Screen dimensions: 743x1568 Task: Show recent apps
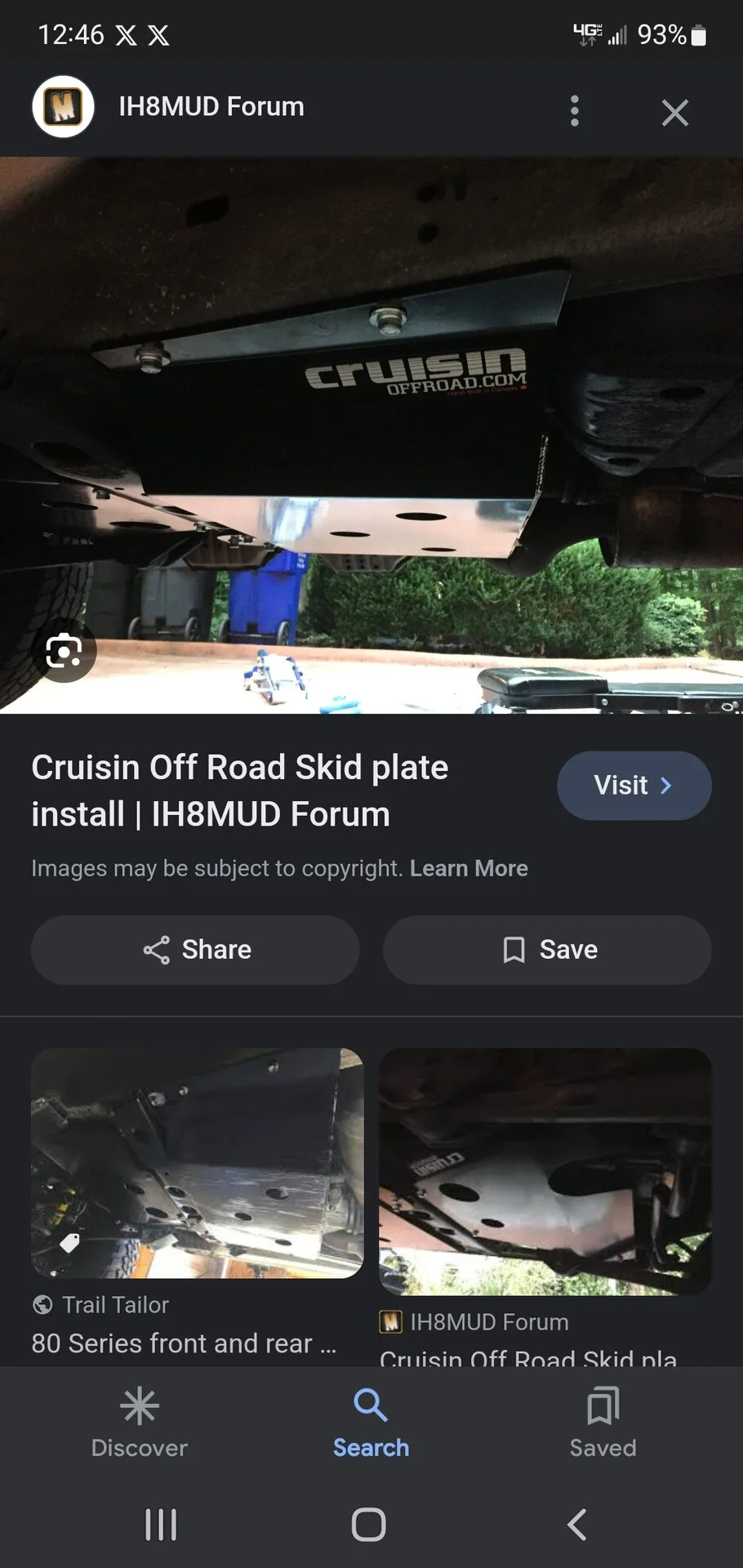[161, 1524]
